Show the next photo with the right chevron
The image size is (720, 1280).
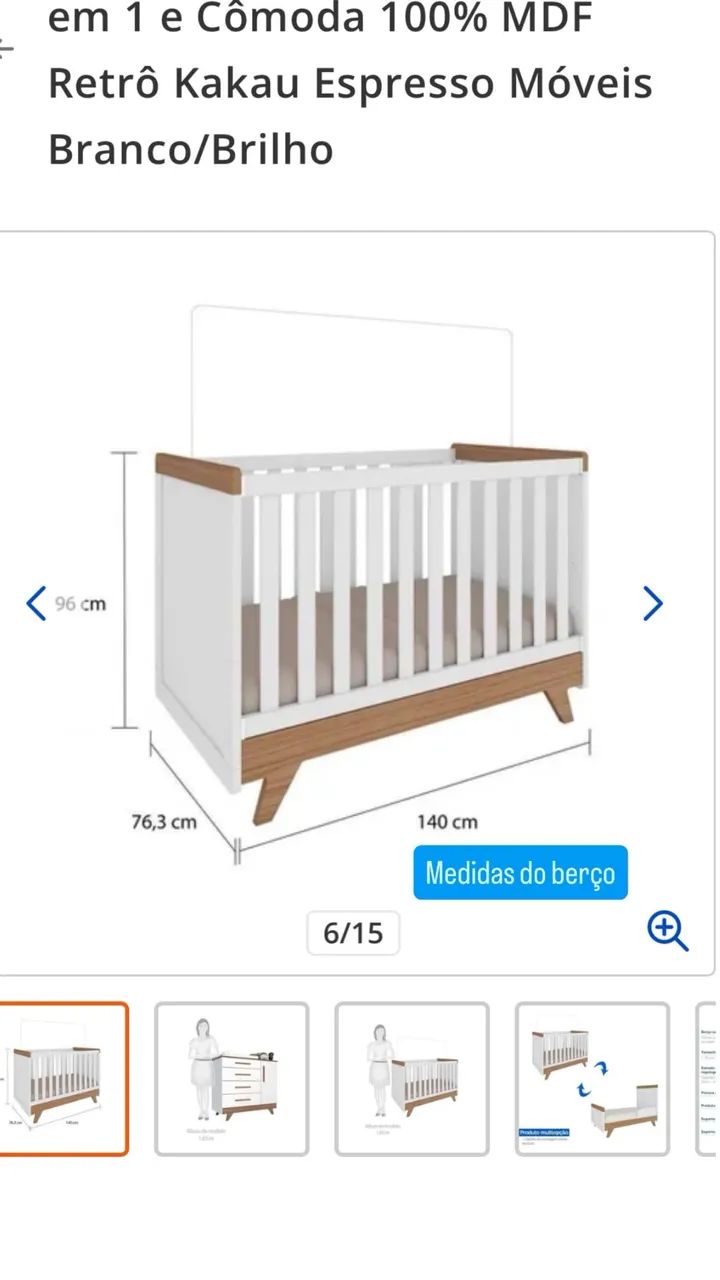(x=654, y=603)
